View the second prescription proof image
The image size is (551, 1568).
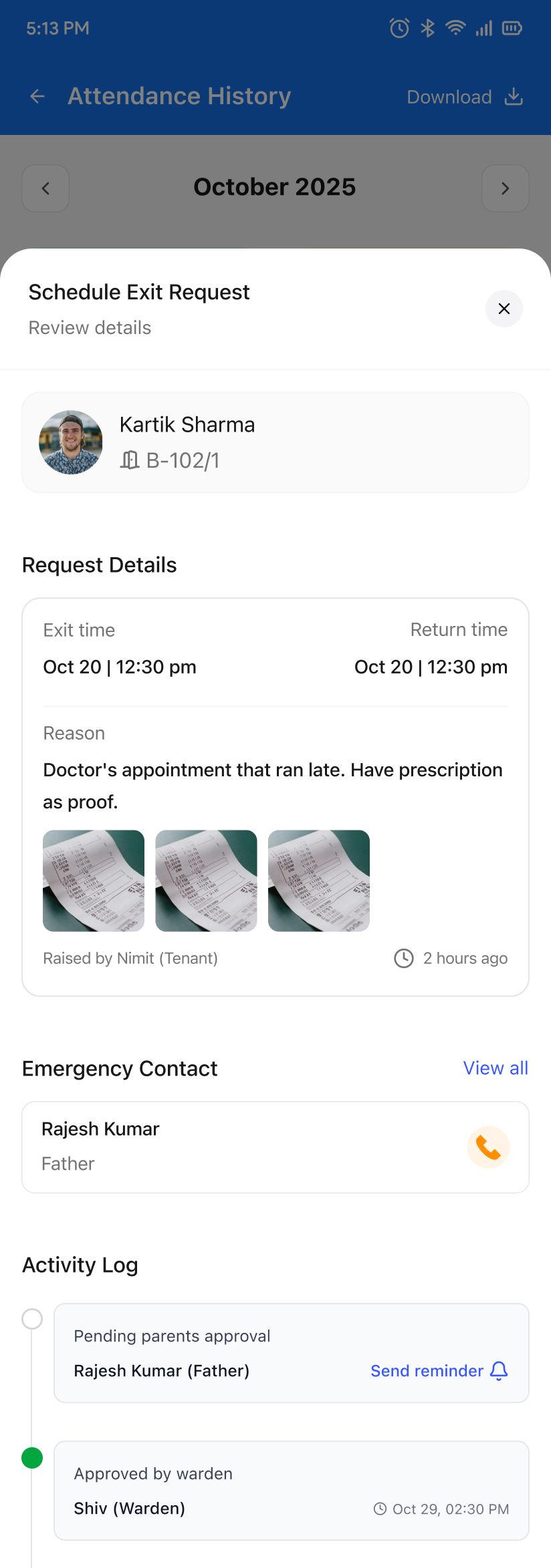(x=206, y=881)
